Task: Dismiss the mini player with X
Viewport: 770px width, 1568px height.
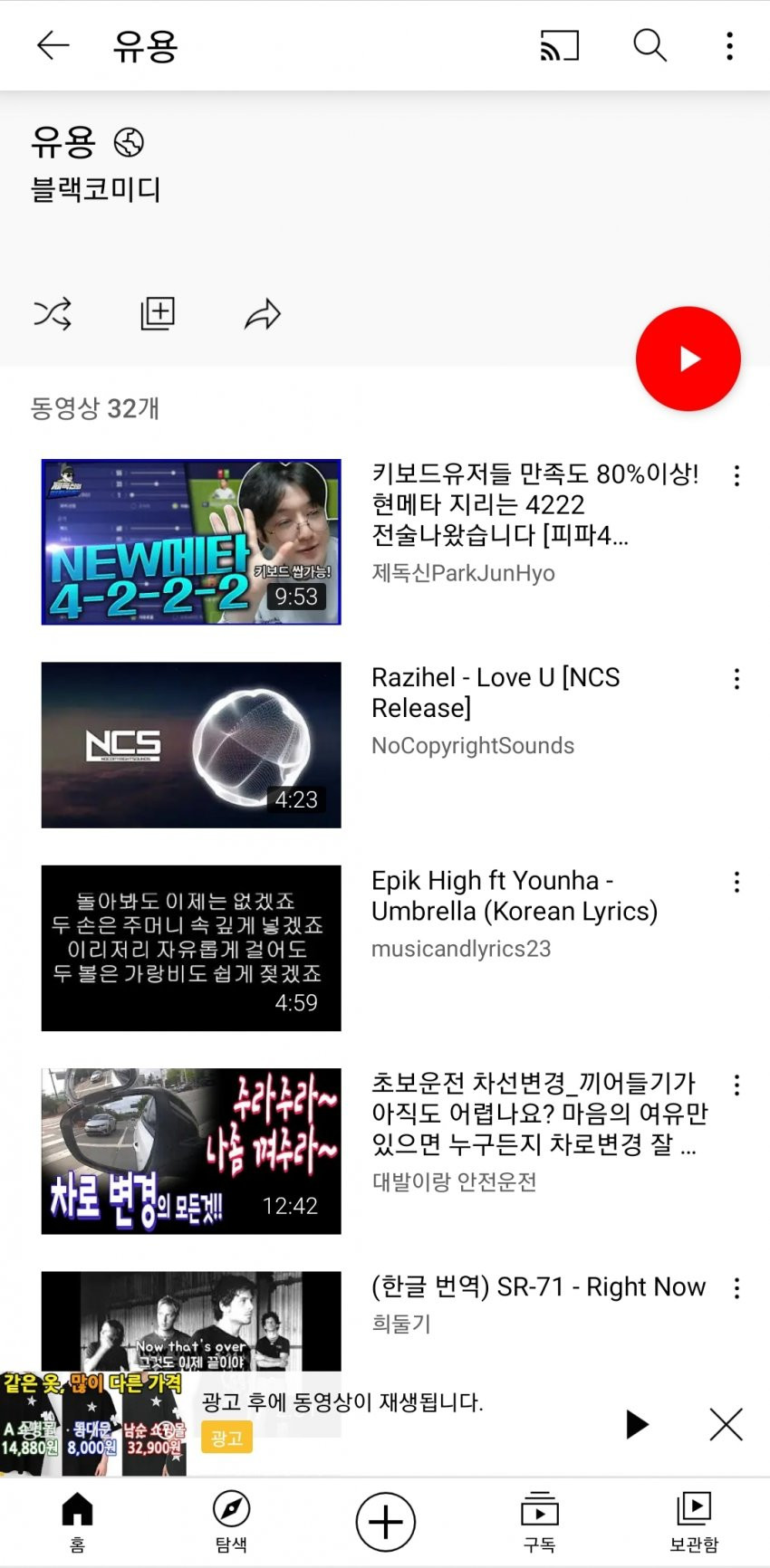Action: [726, 1424]
